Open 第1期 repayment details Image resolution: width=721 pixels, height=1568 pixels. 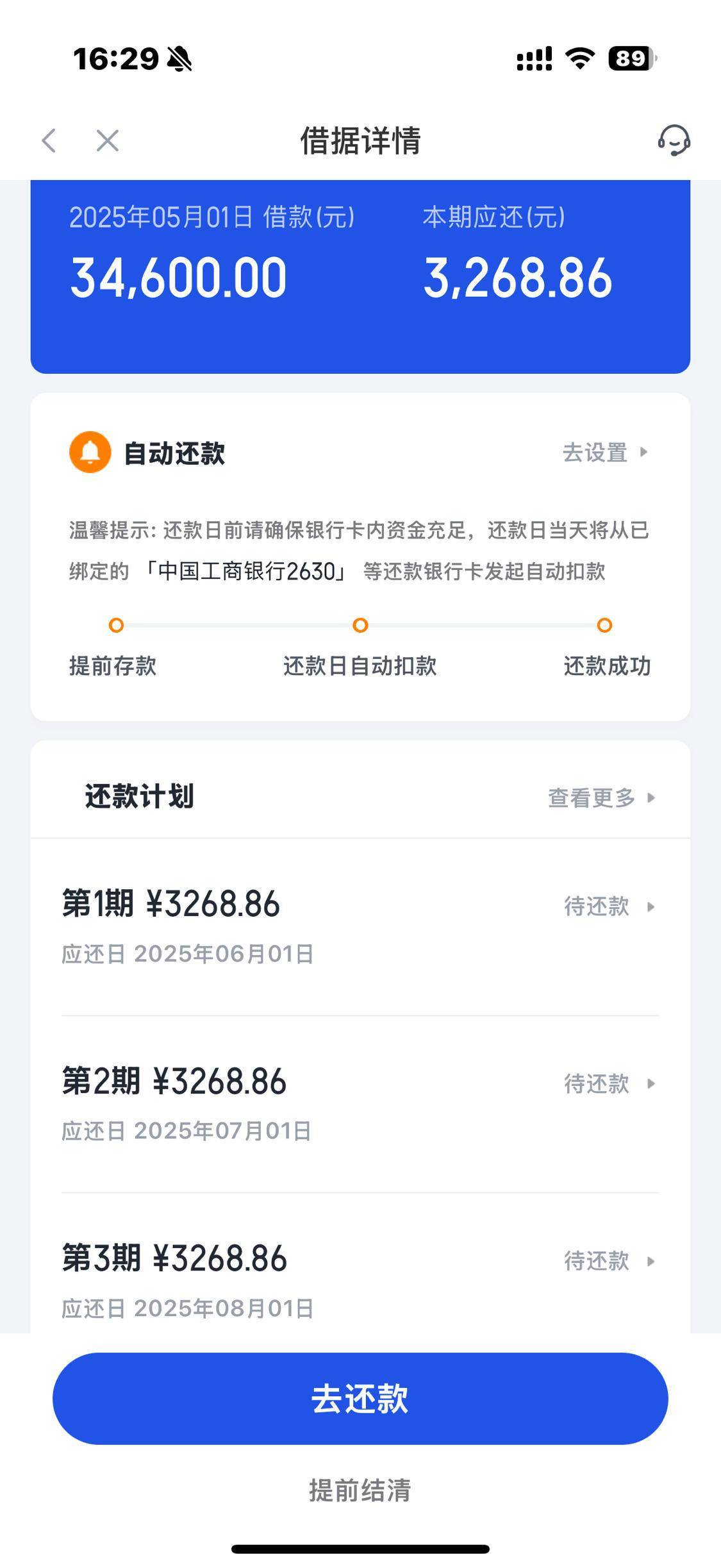pyautogui.click(x=360, y=927)
